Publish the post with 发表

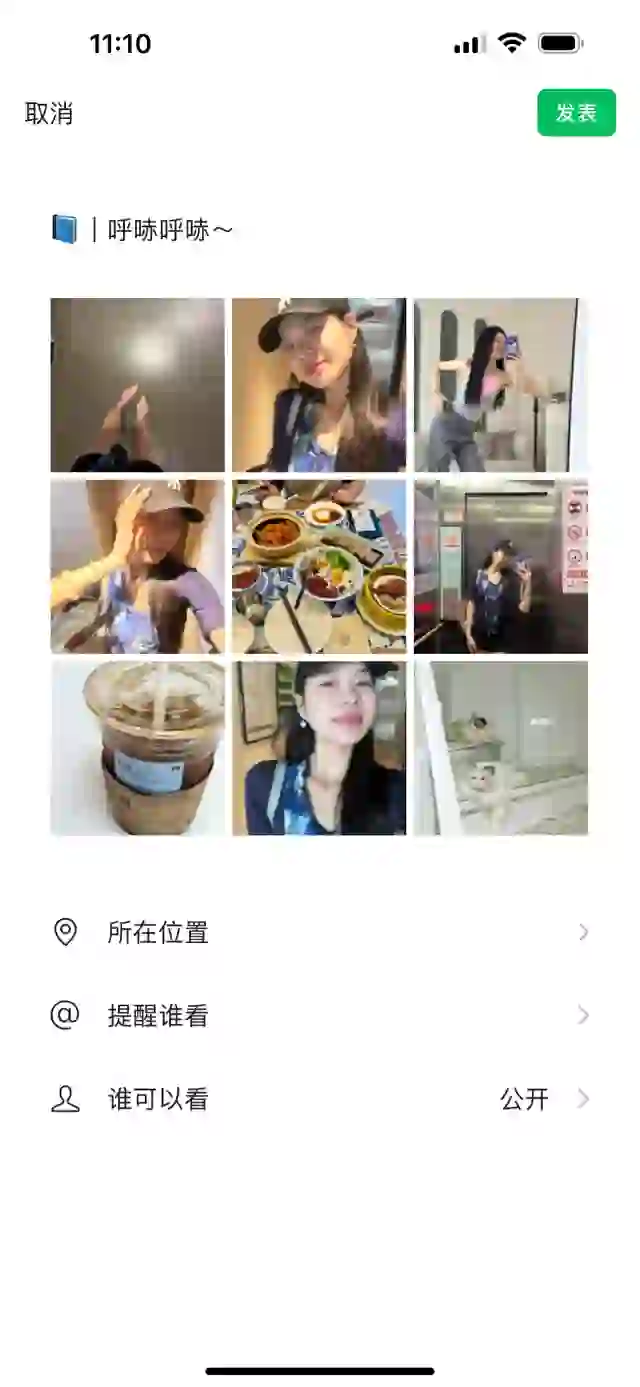576,113
